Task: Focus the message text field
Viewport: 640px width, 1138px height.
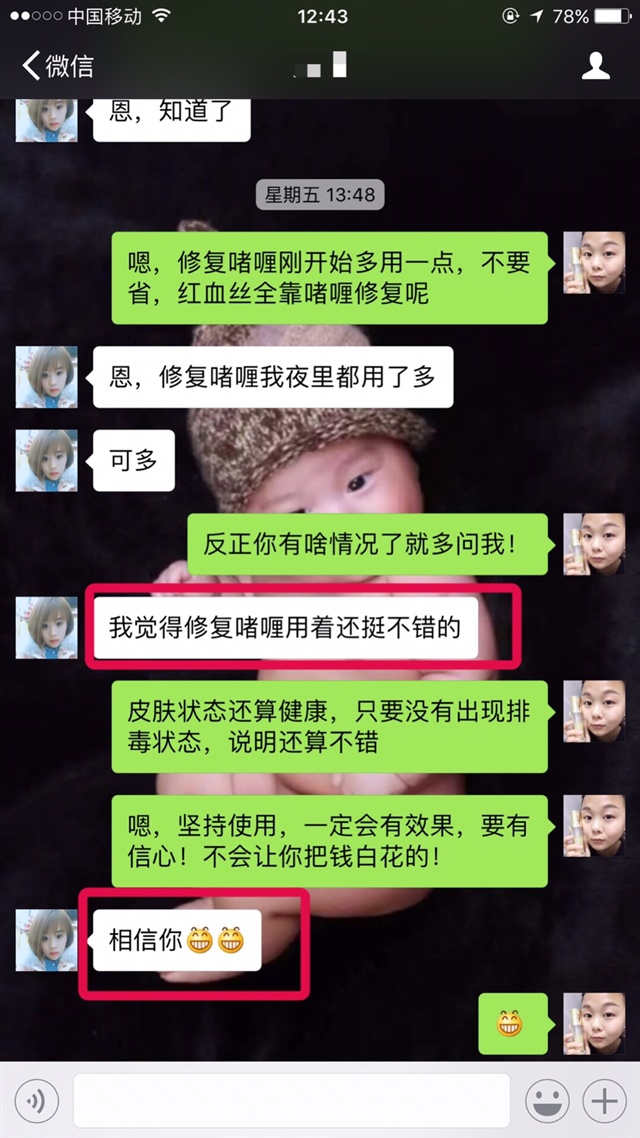Action: pos(291,1102)
